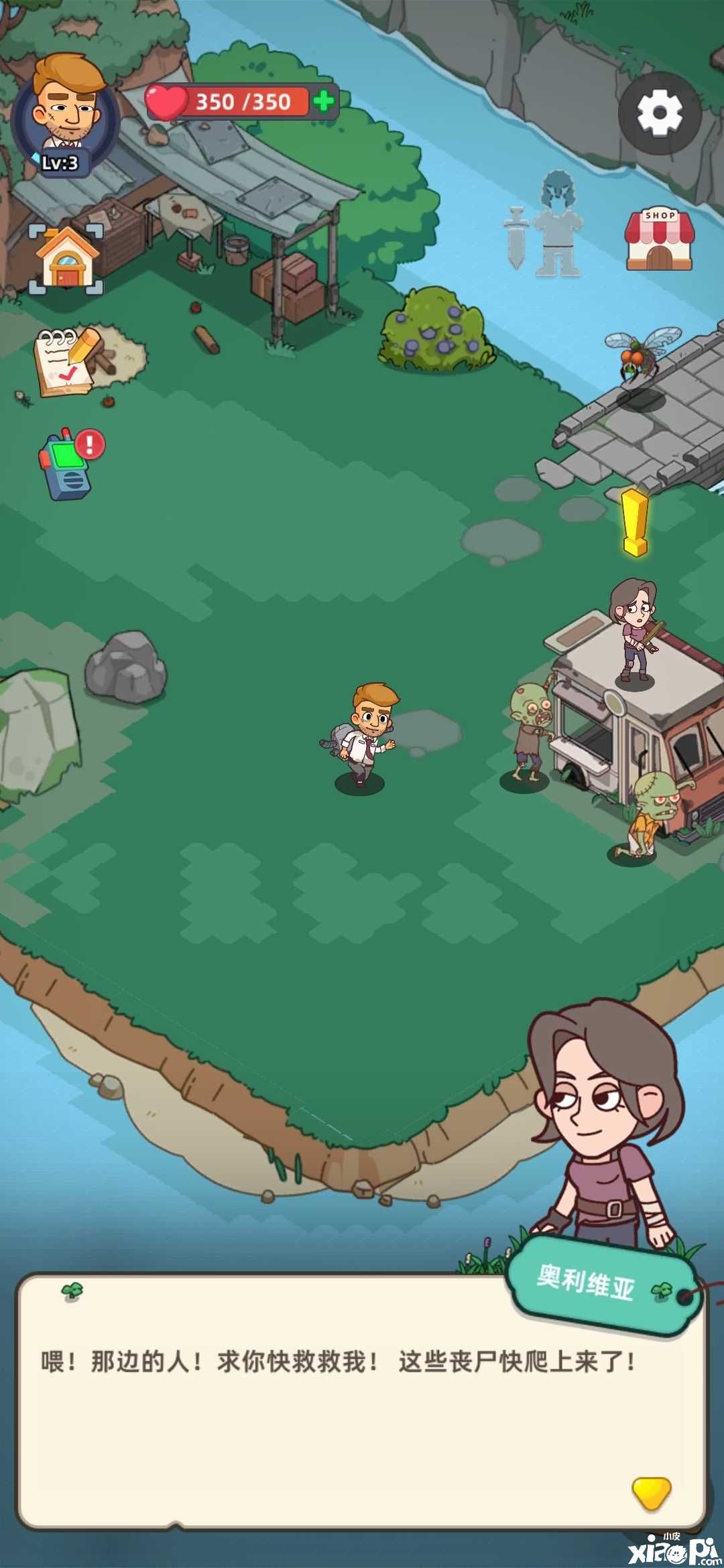Add health with the green plus
The image size is (724, 1568).
(x=324, y=102)
